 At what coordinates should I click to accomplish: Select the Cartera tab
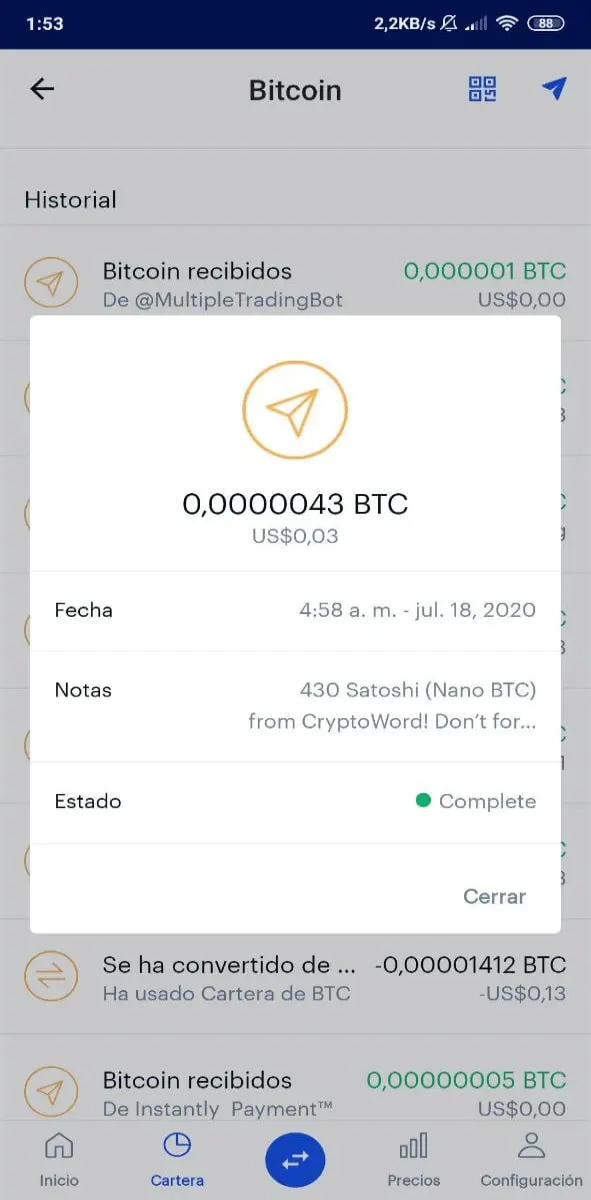point(177,1160)
